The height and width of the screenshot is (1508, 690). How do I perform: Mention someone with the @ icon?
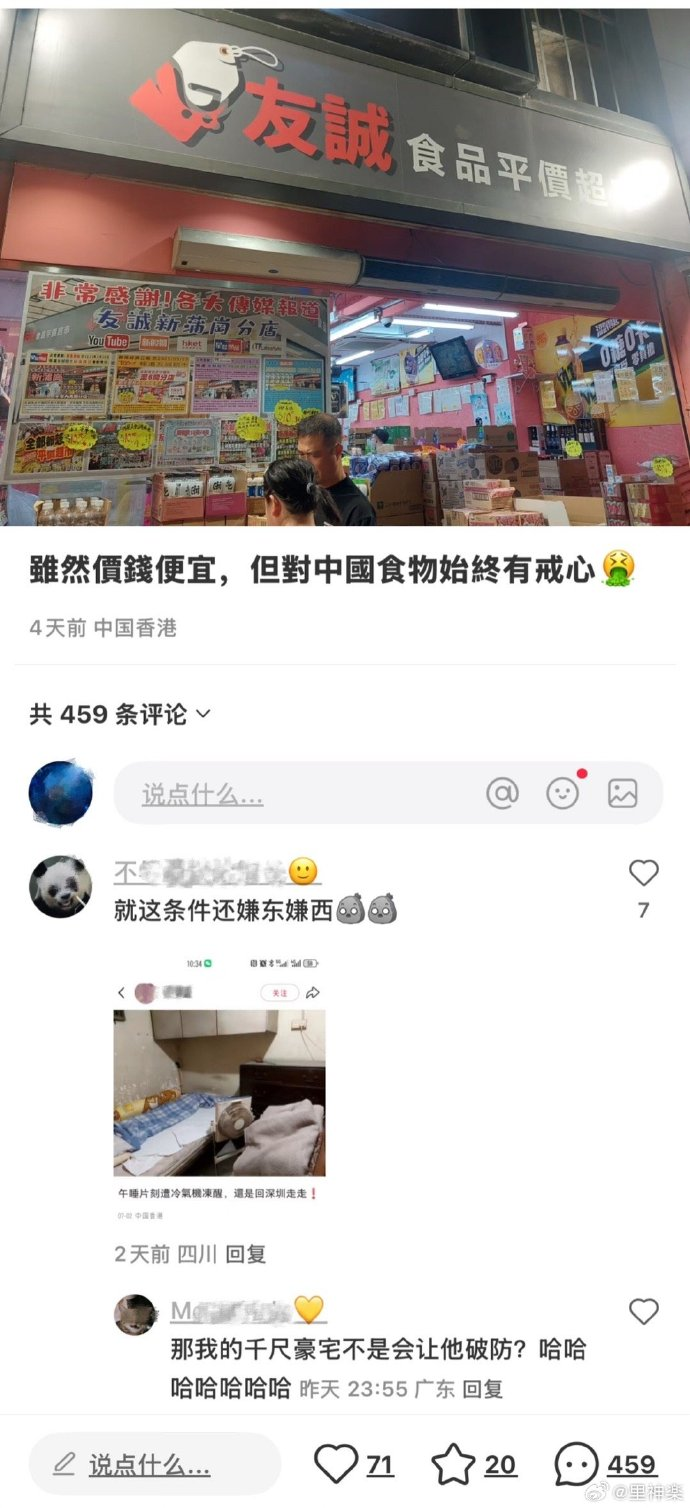click(502, 794)
